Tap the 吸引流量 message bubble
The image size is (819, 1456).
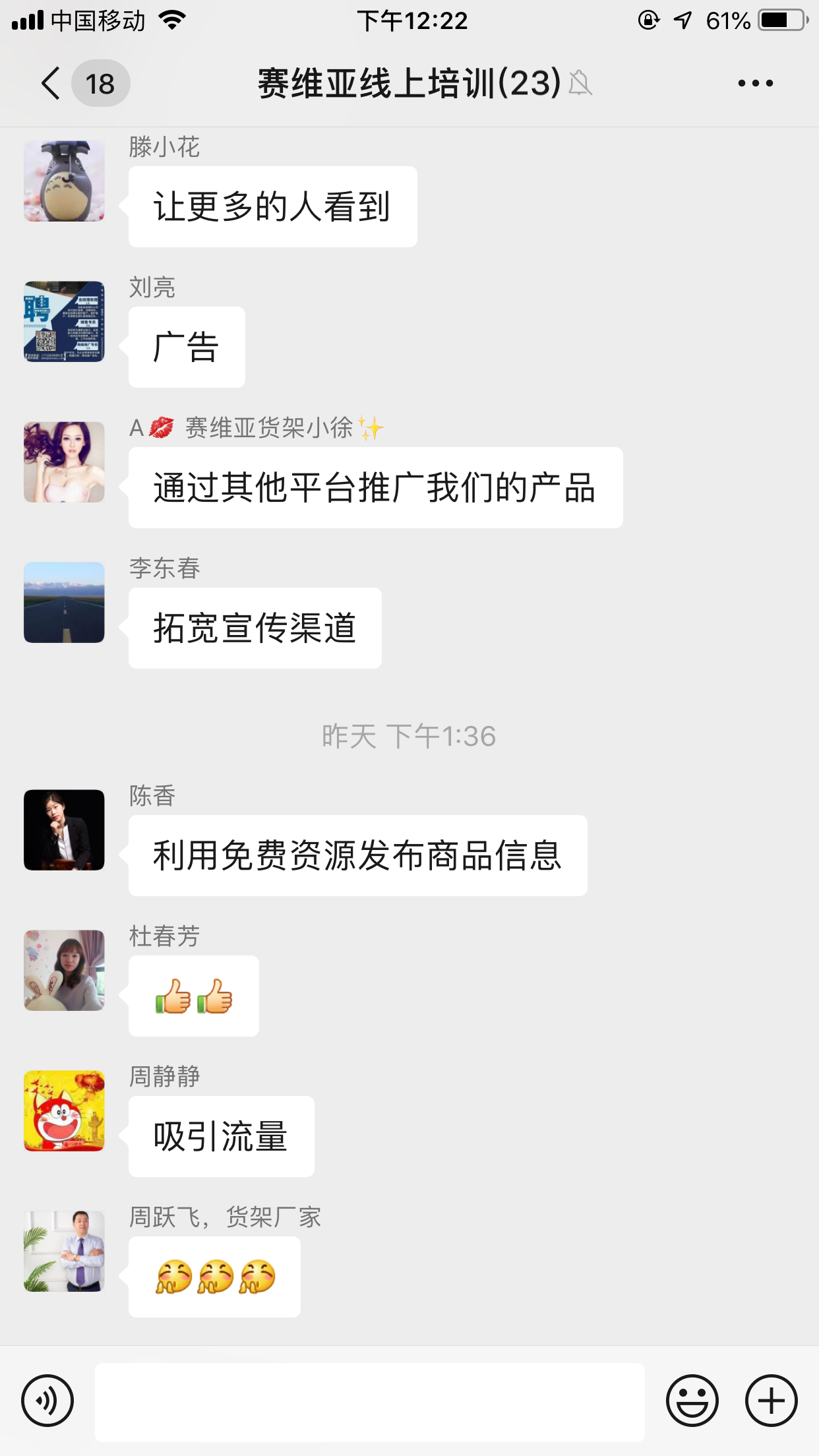click(x=221, y=1137)
